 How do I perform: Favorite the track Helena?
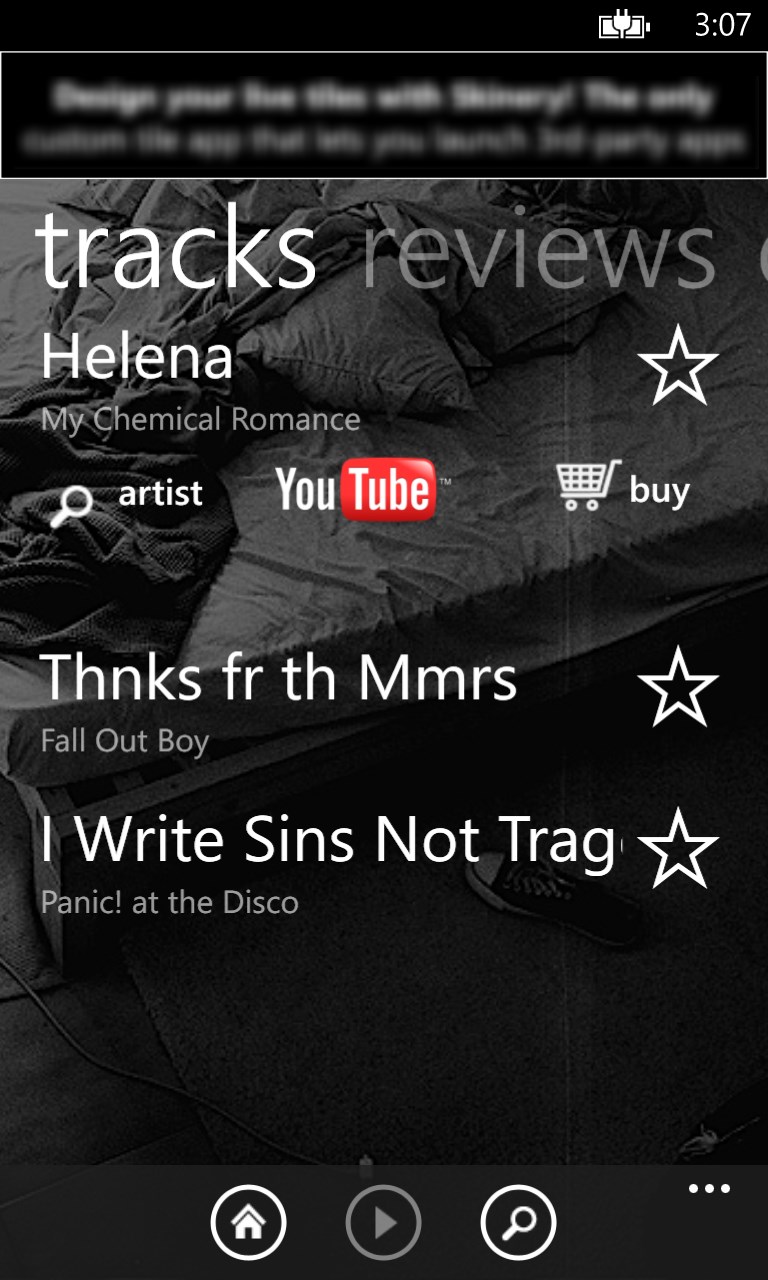(x=678, y=365)
